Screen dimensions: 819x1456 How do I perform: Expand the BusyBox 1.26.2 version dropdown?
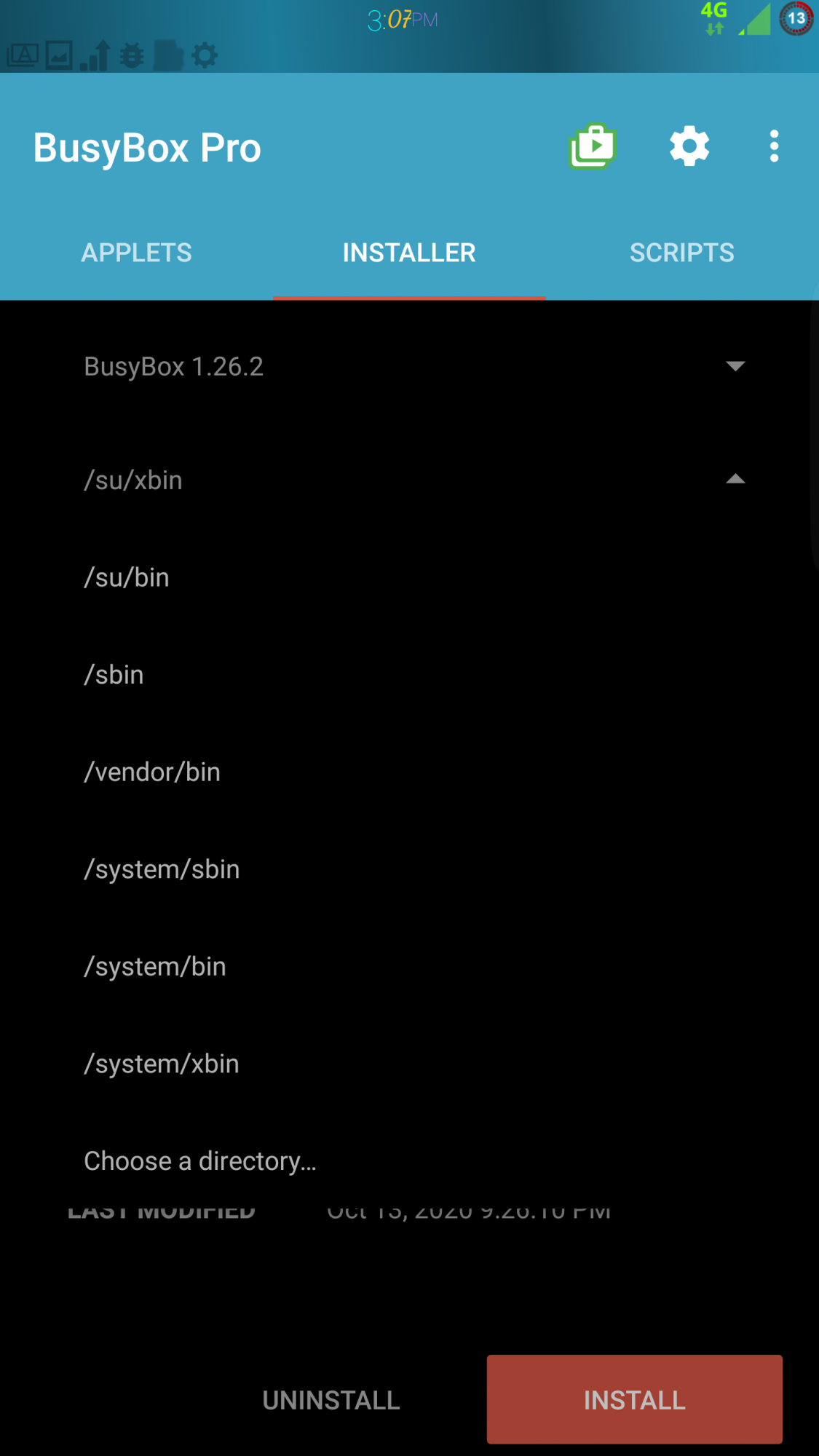coord(413,366)
